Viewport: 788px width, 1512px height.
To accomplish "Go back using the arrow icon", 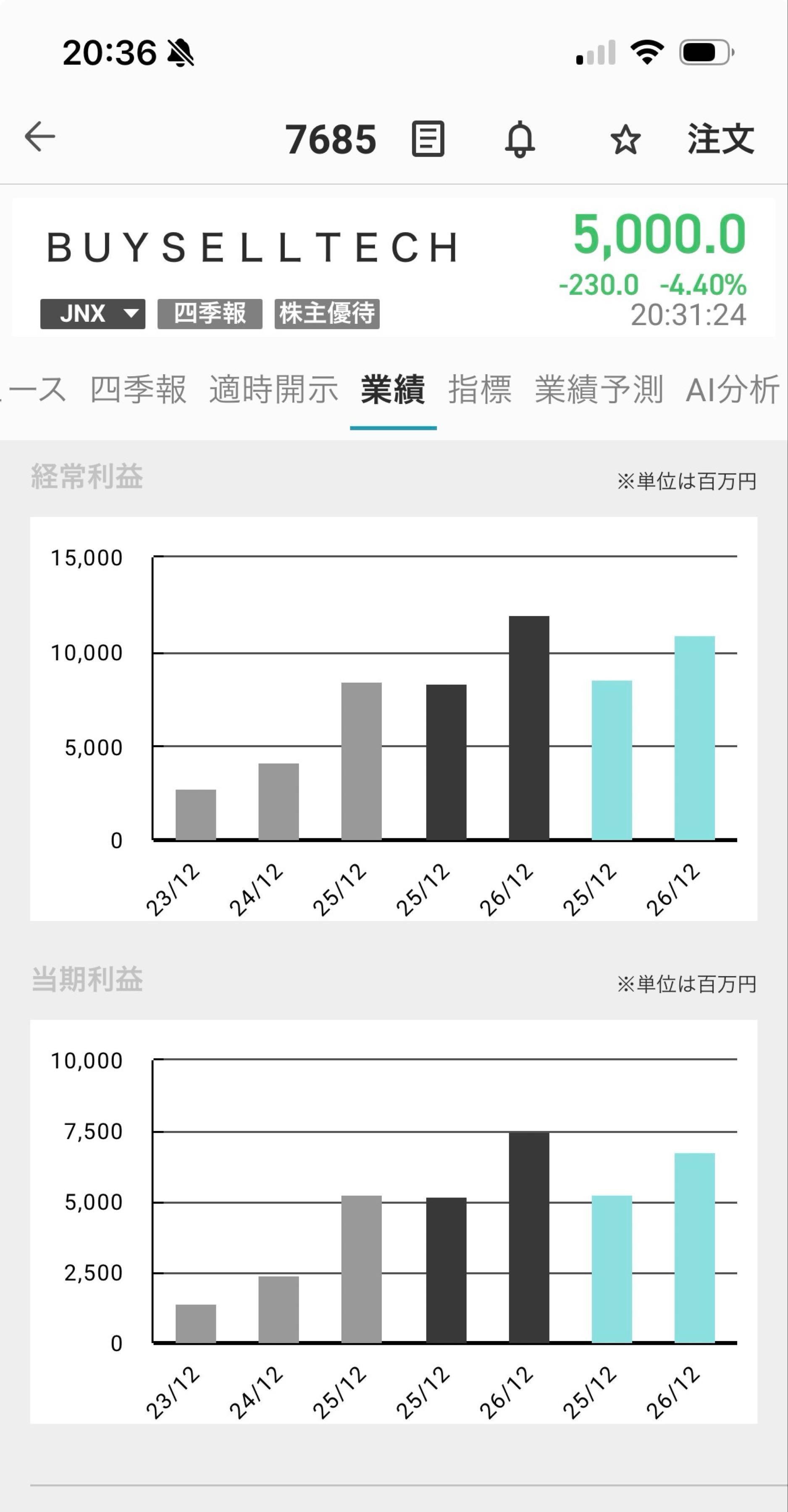I will click(40, 137).
